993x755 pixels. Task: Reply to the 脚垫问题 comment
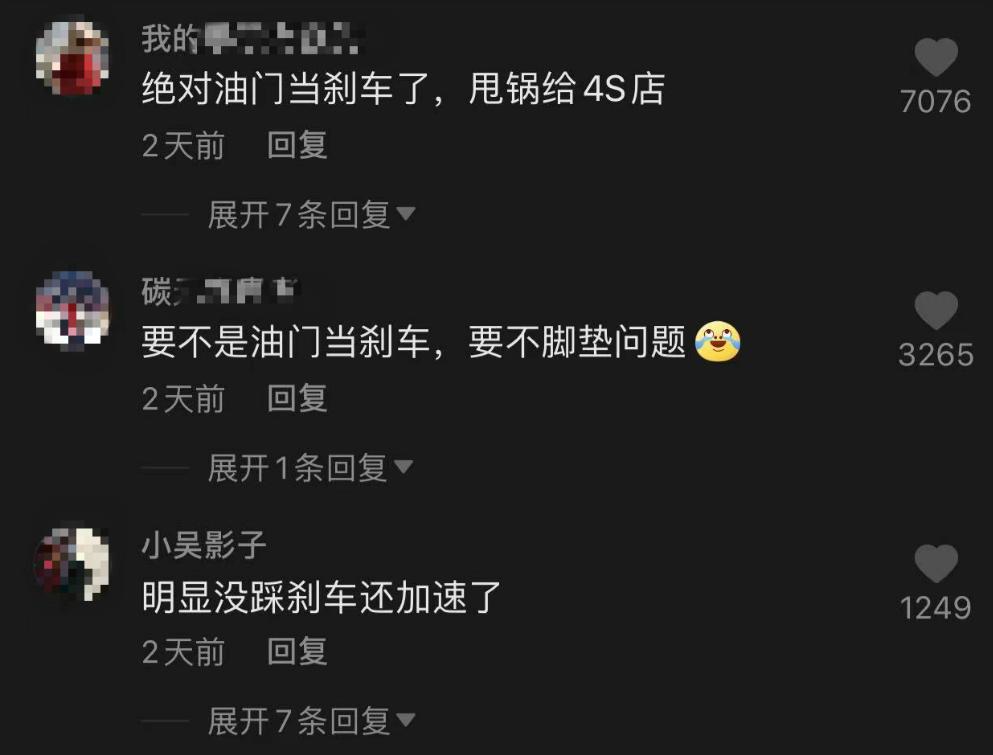pos(297,399)
